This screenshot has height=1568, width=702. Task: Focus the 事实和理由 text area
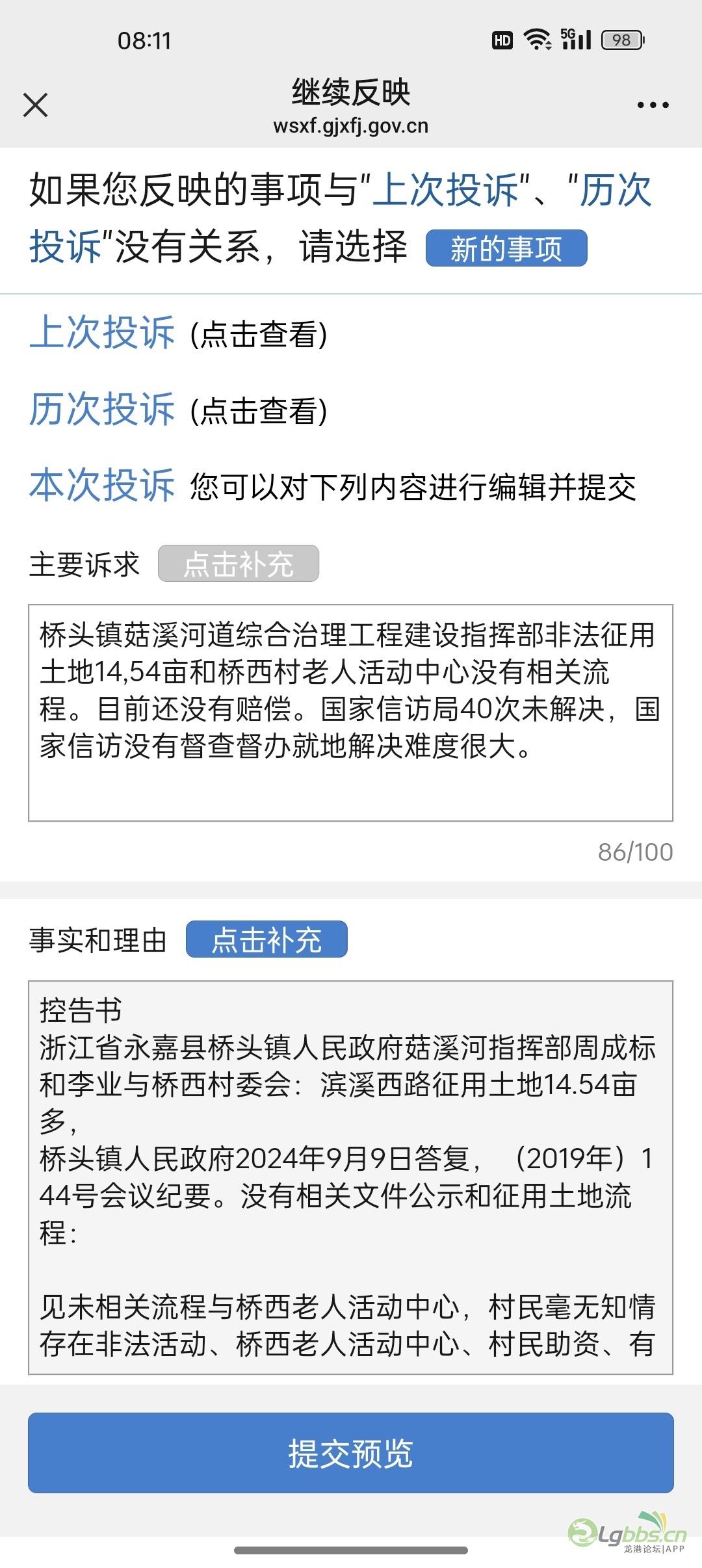(x=350, y=1177)
